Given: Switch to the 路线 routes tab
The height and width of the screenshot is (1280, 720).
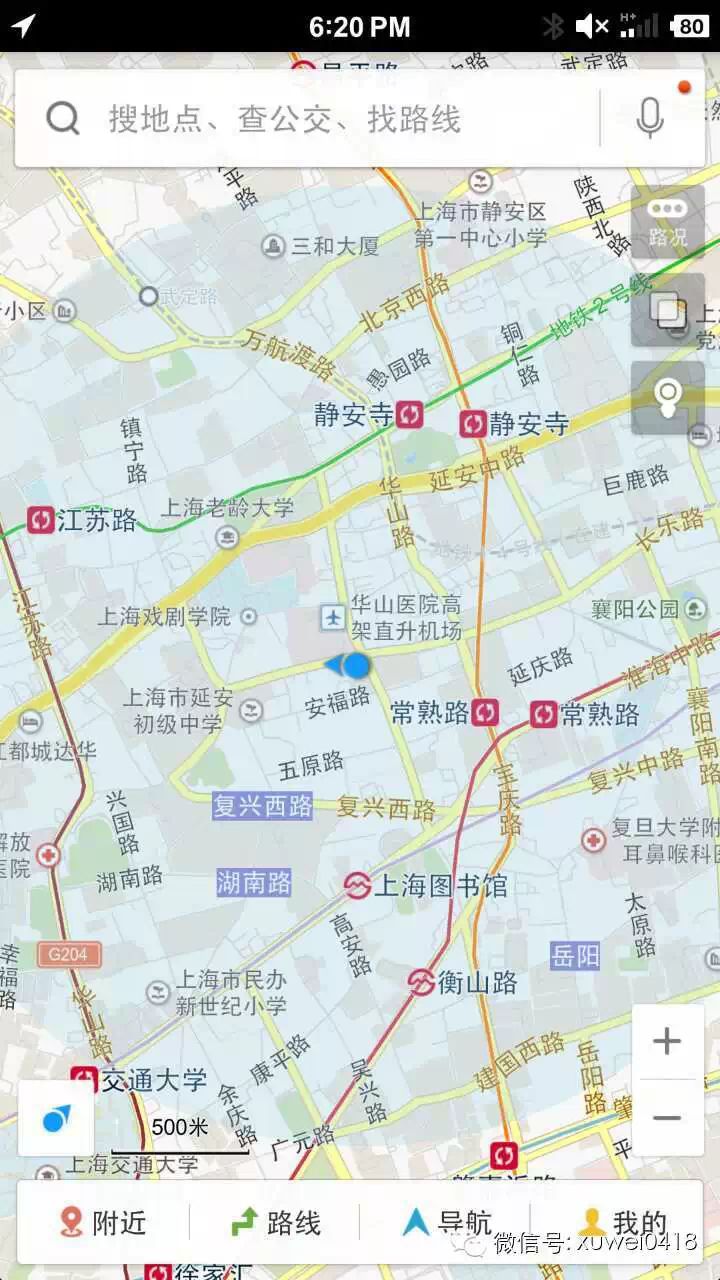Looking at the screenshot, I should click(x=275, y=1222).
